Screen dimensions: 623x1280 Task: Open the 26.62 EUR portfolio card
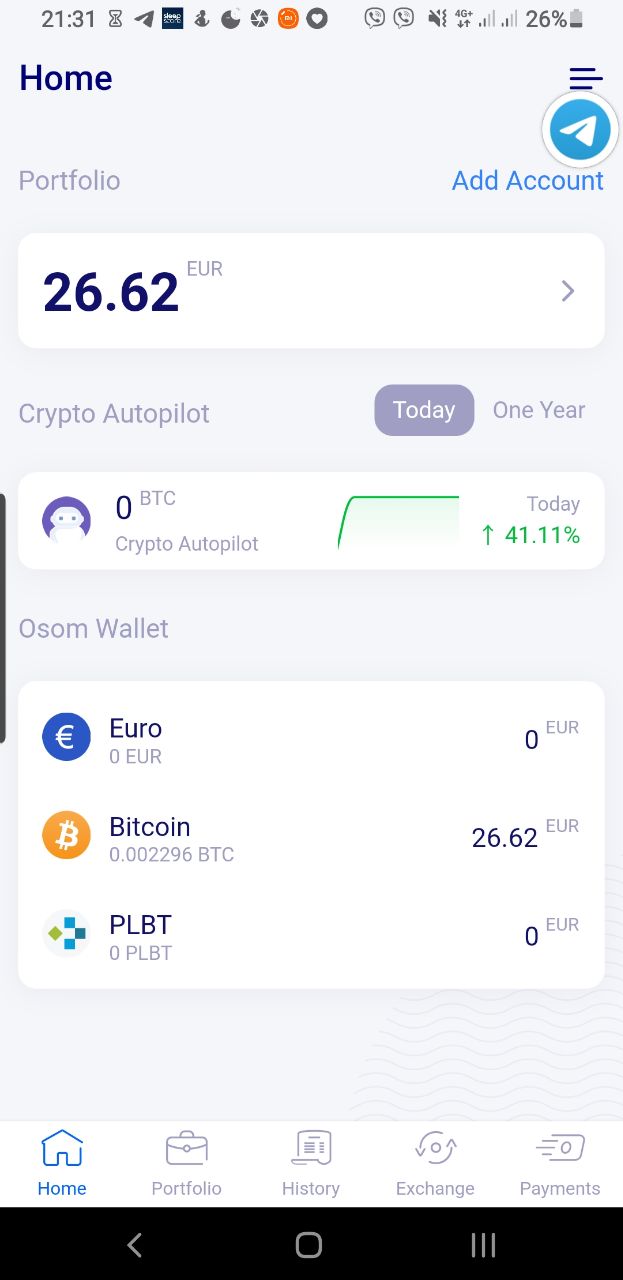tap(311, 291)
